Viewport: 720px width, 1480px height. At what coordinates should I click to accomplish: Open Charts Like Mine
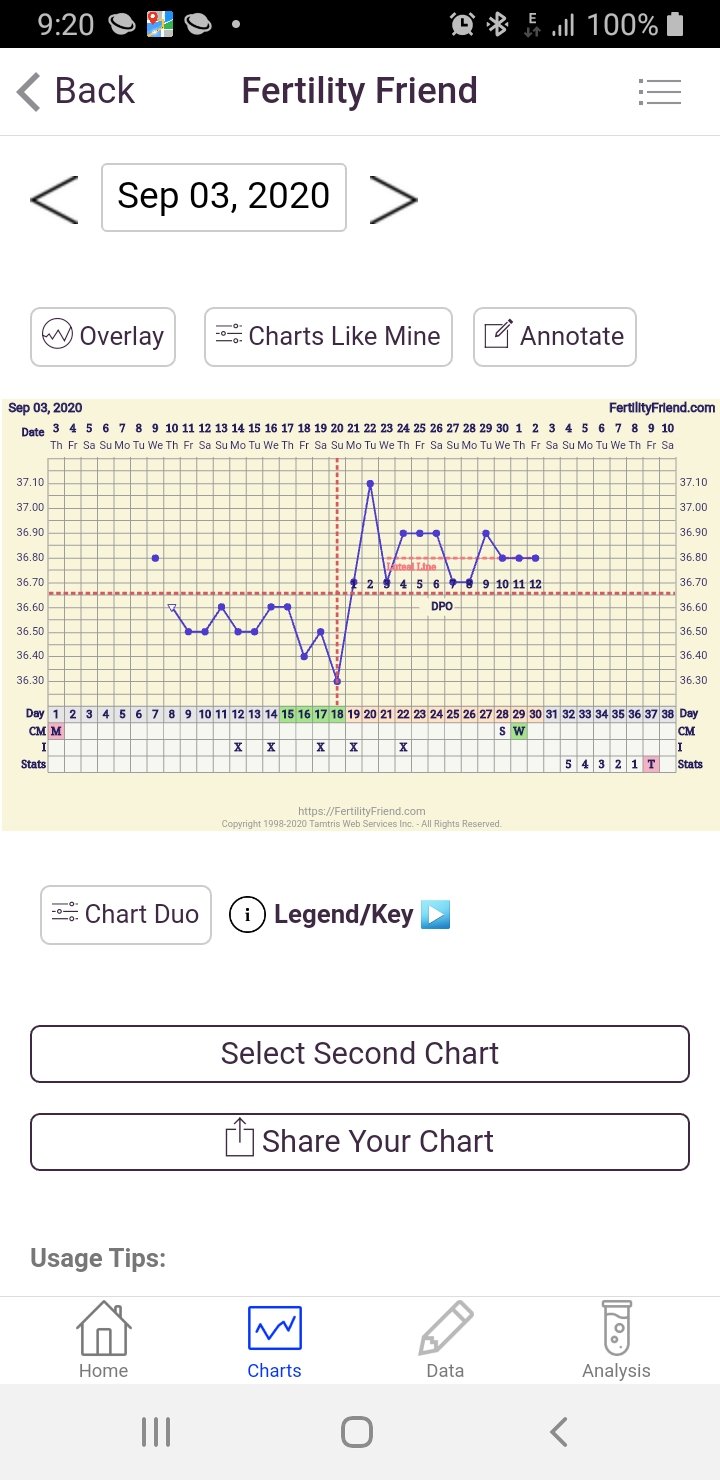pos(328,336)
